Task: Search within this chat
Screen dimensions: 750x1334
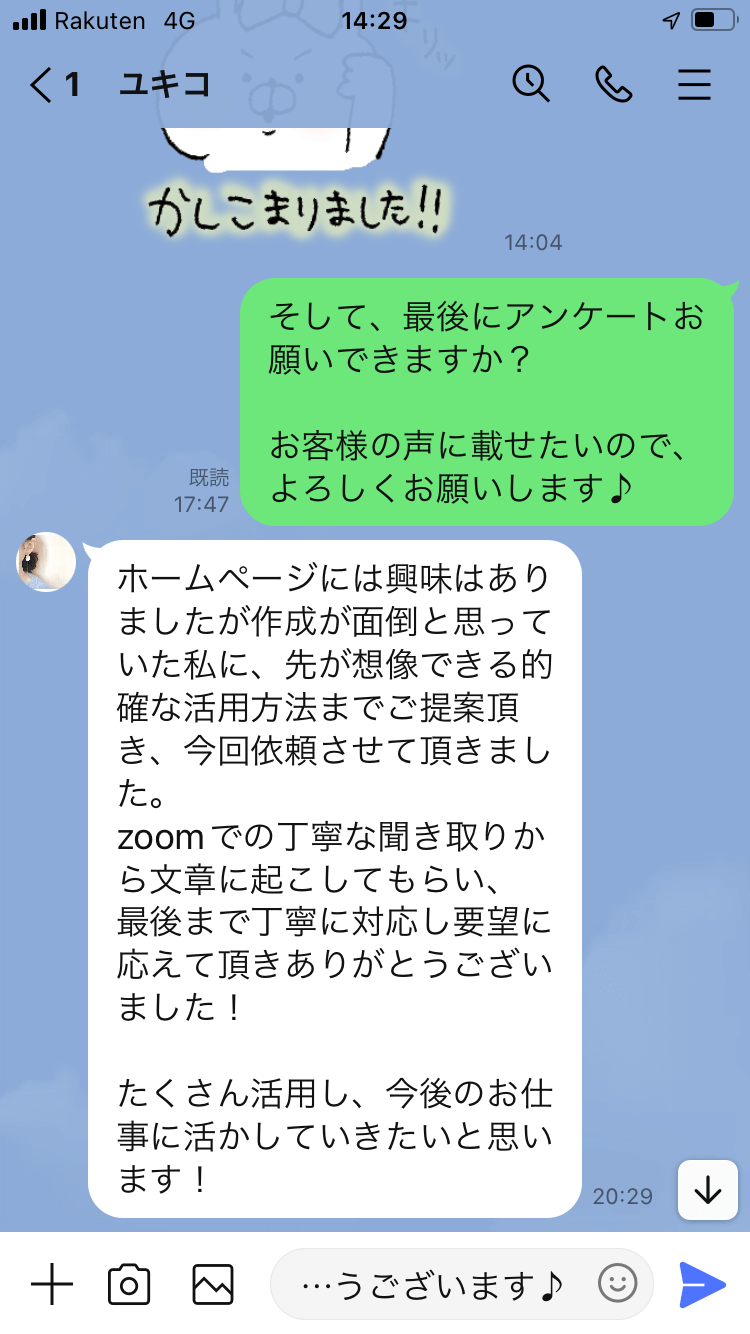Action: (x=531, y=84)
